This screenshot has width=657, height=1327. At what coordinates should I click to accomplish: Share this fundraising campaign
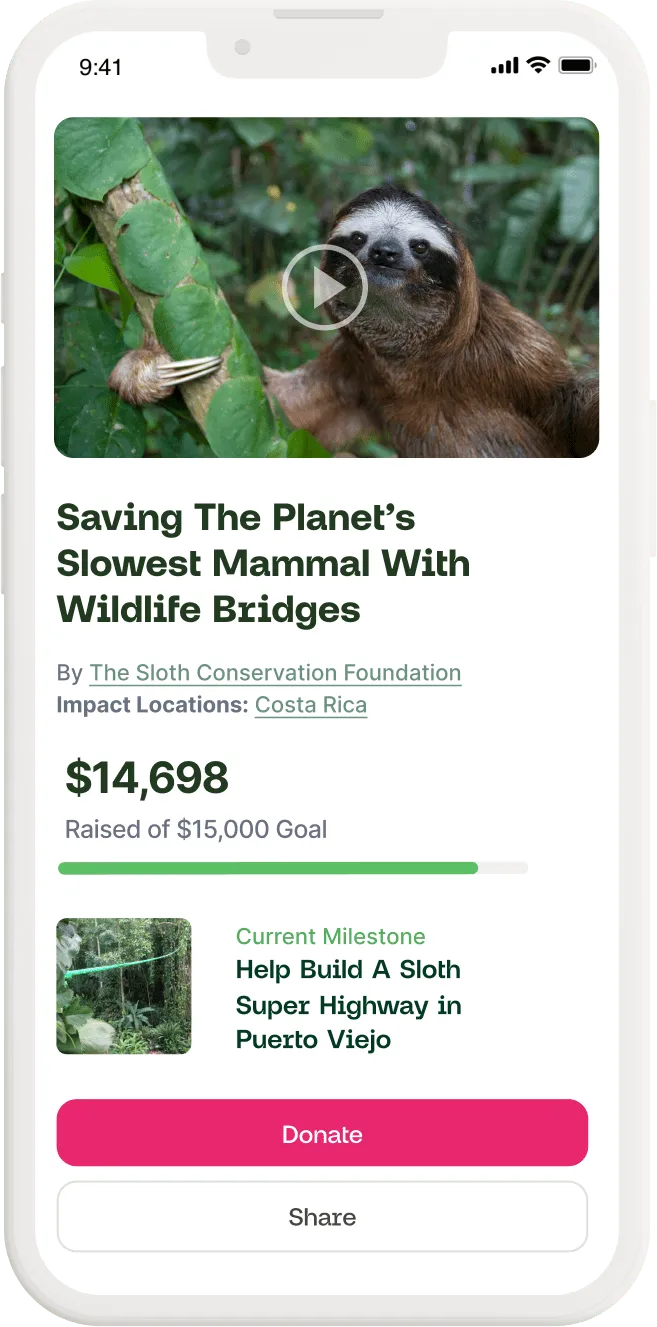[322, 1217]
